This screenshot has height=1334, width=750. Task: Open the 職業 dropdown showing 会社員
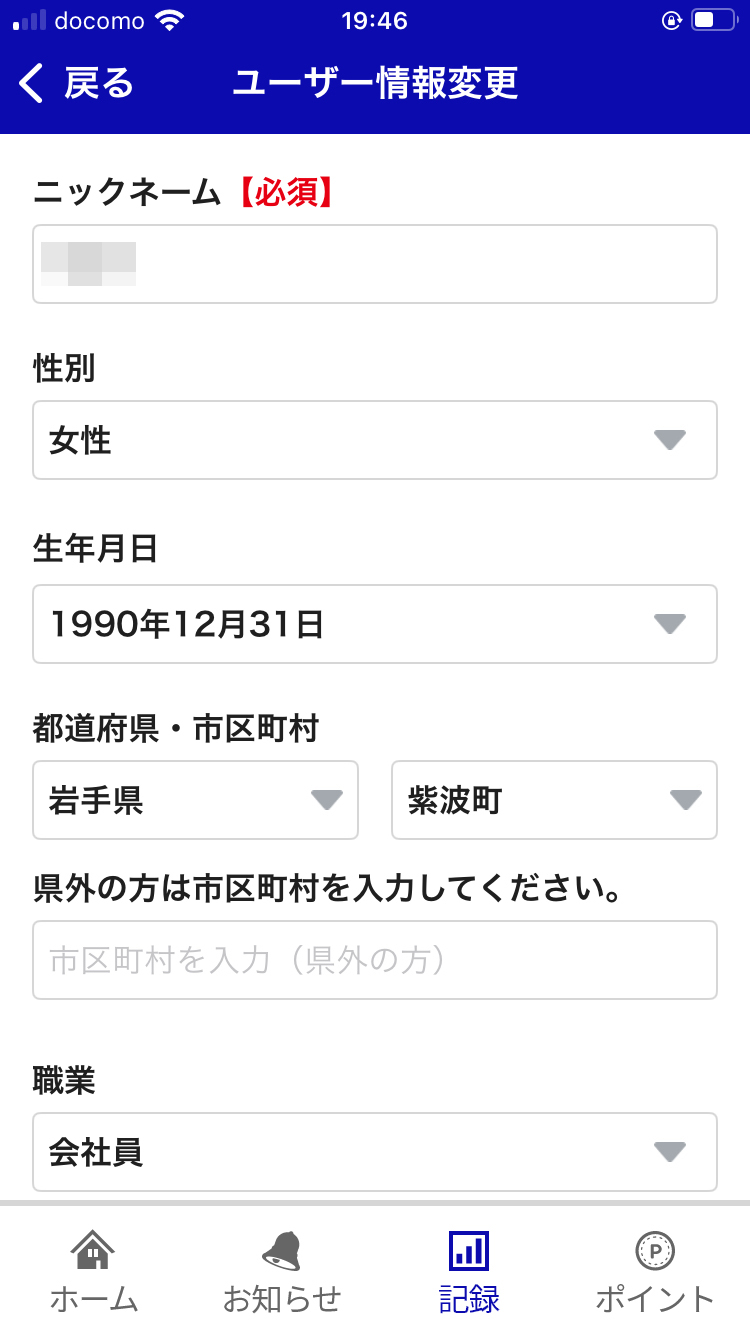point(375,1152)
